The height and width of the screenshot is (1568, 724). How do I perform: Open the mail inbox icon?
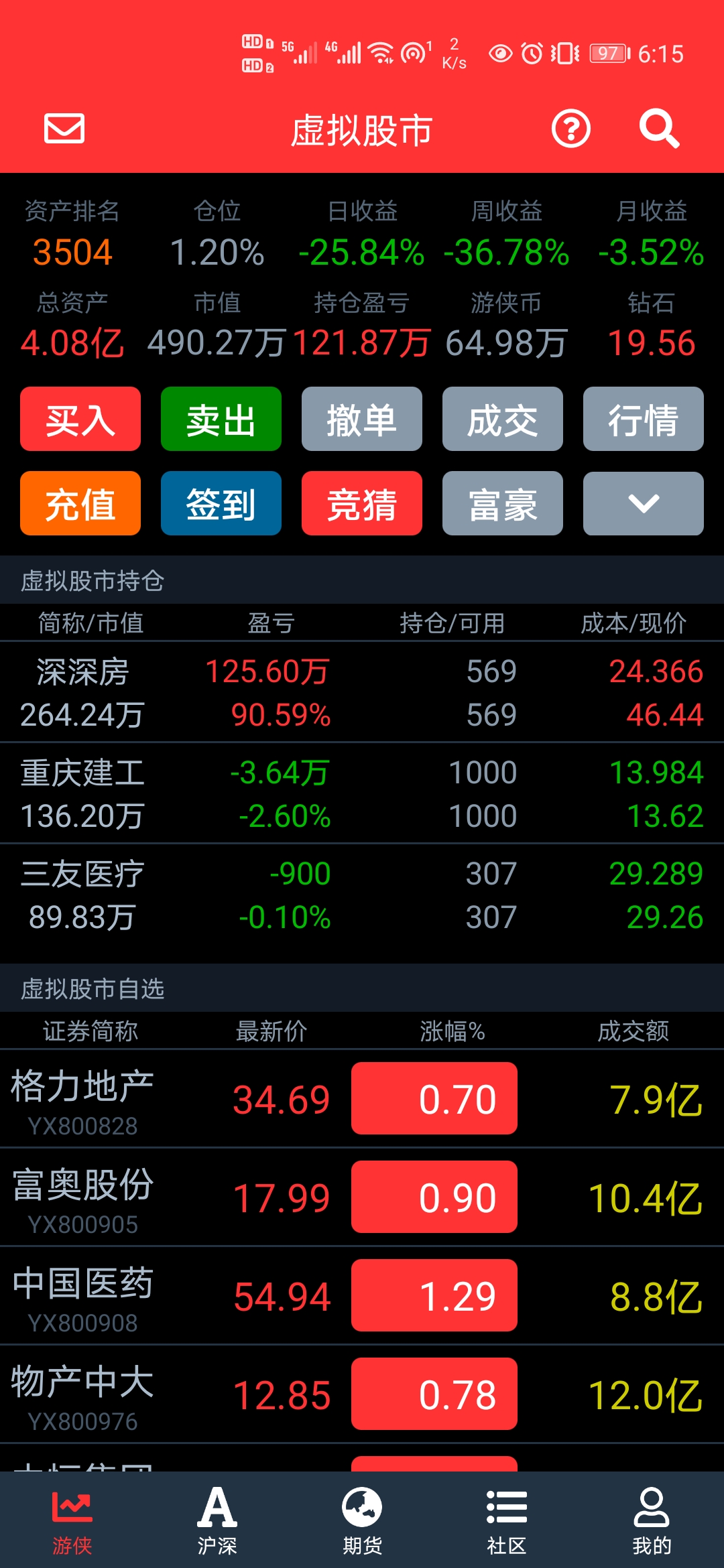[x=64, y=128]
